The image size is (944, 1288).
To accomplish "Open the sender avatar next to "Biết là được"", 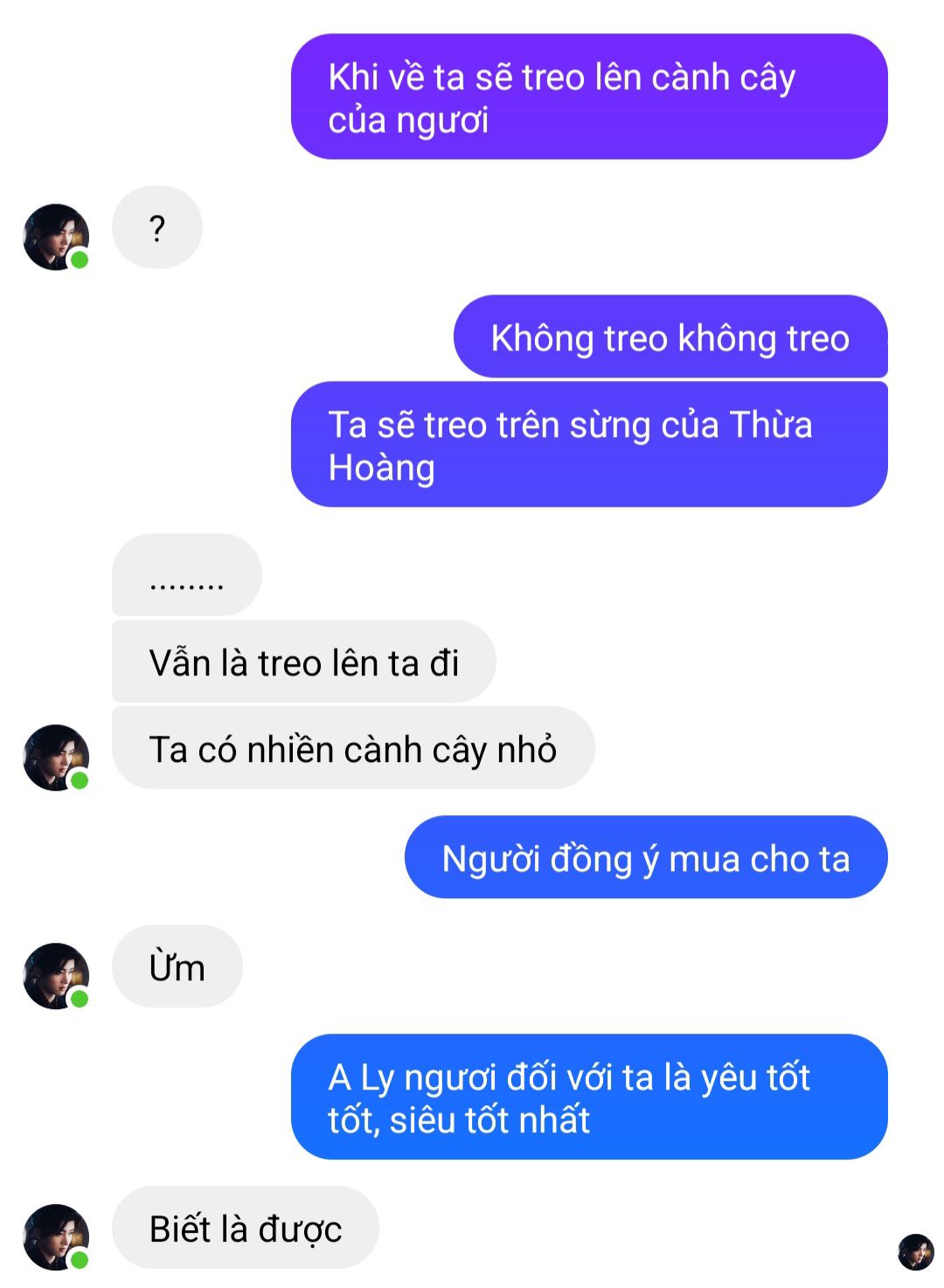I will (56, 1236).
